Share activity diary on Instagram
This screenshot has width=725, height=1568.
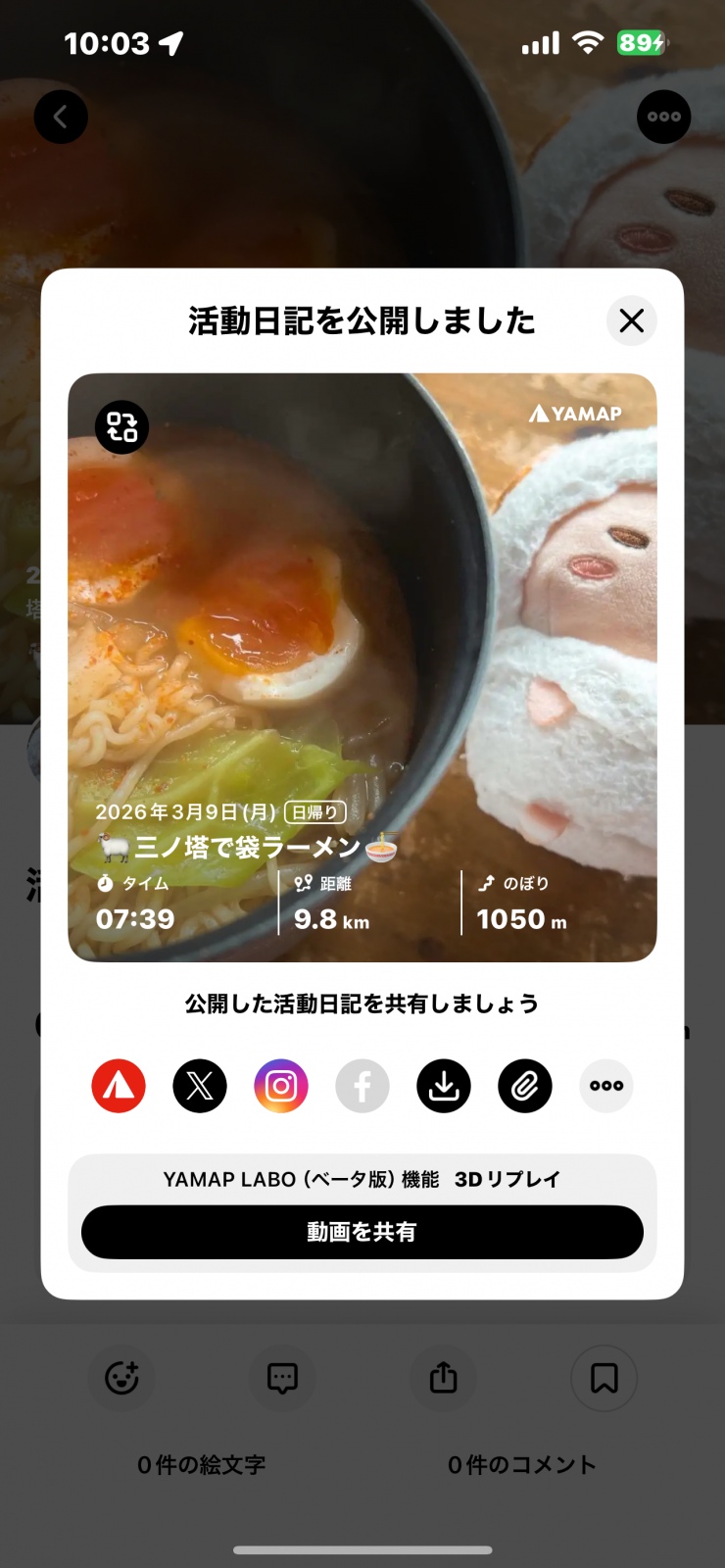coord(281,1086)
